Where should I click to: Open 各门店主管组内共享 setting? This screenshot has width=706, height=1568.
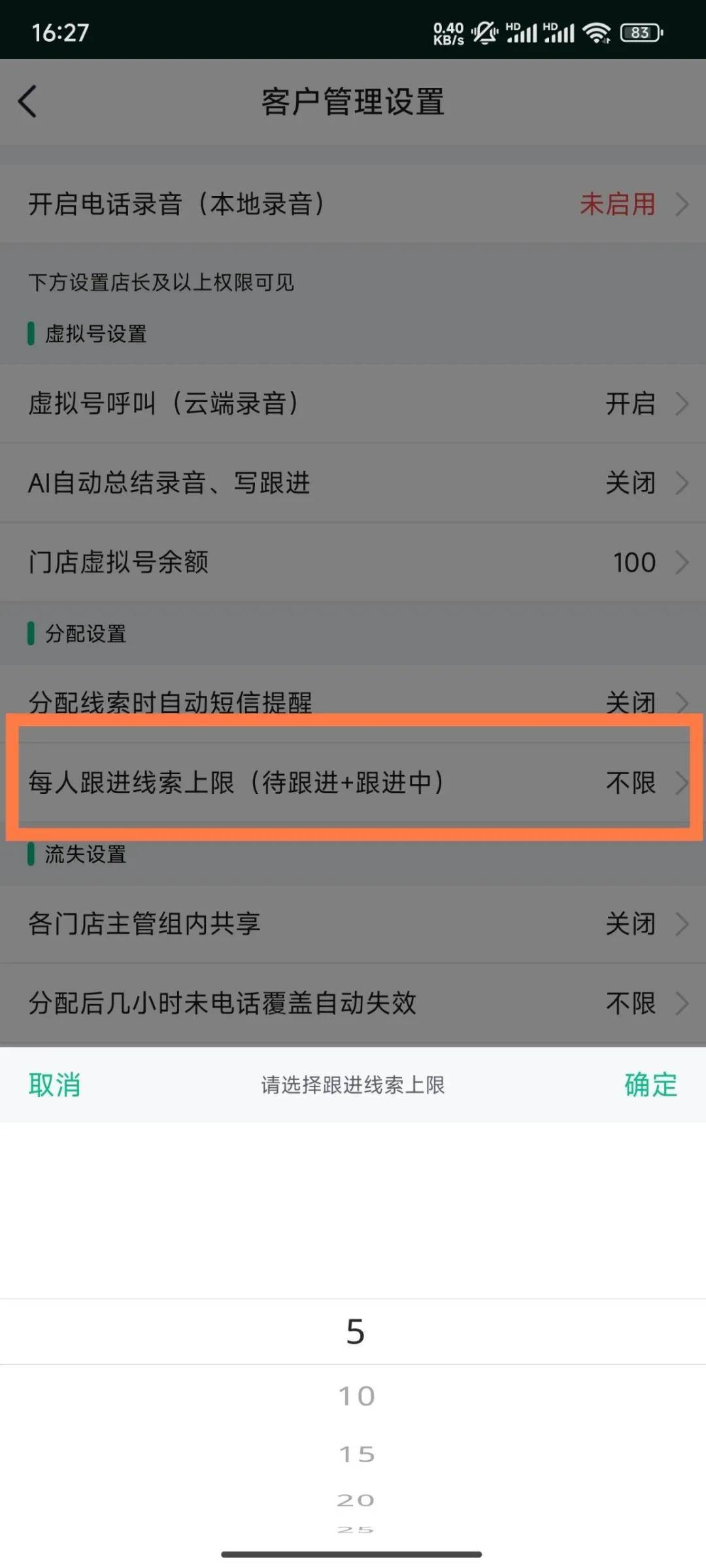click(x=353, y=923)
